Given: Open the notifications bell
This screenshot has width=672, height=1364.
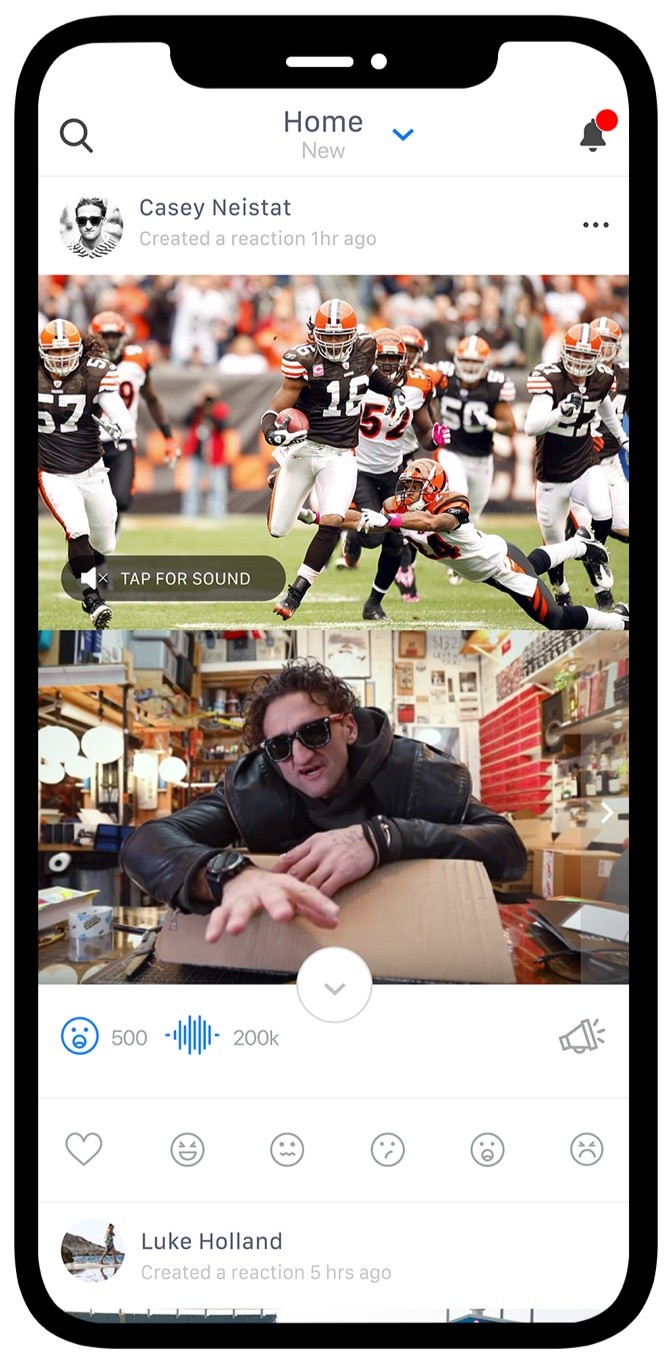Looking at the screenshot, I should 594,135.
